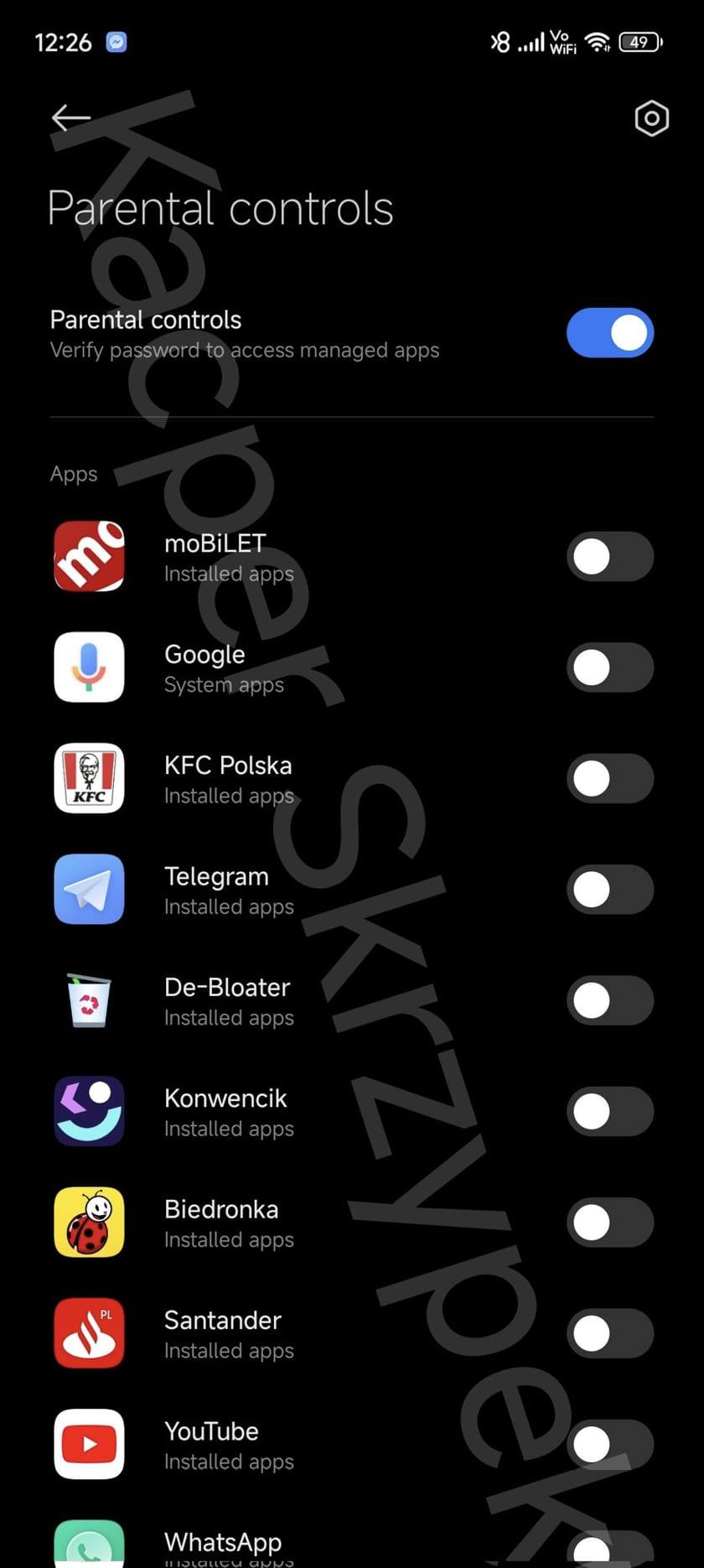
Task: Enable parental control for moBiLET
Action: click(610, 557)
